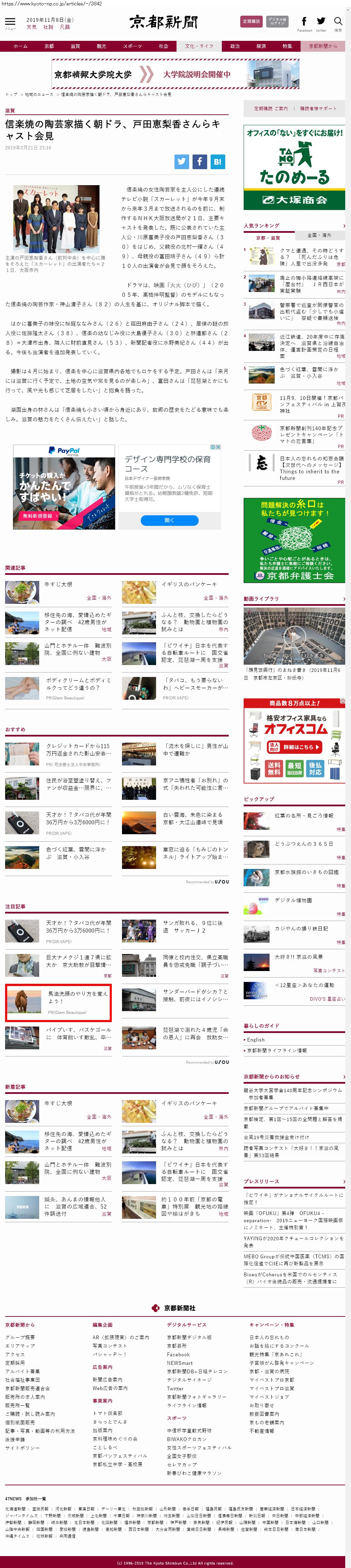Share the article on Twitter
351x1568 pixels.
182,161
